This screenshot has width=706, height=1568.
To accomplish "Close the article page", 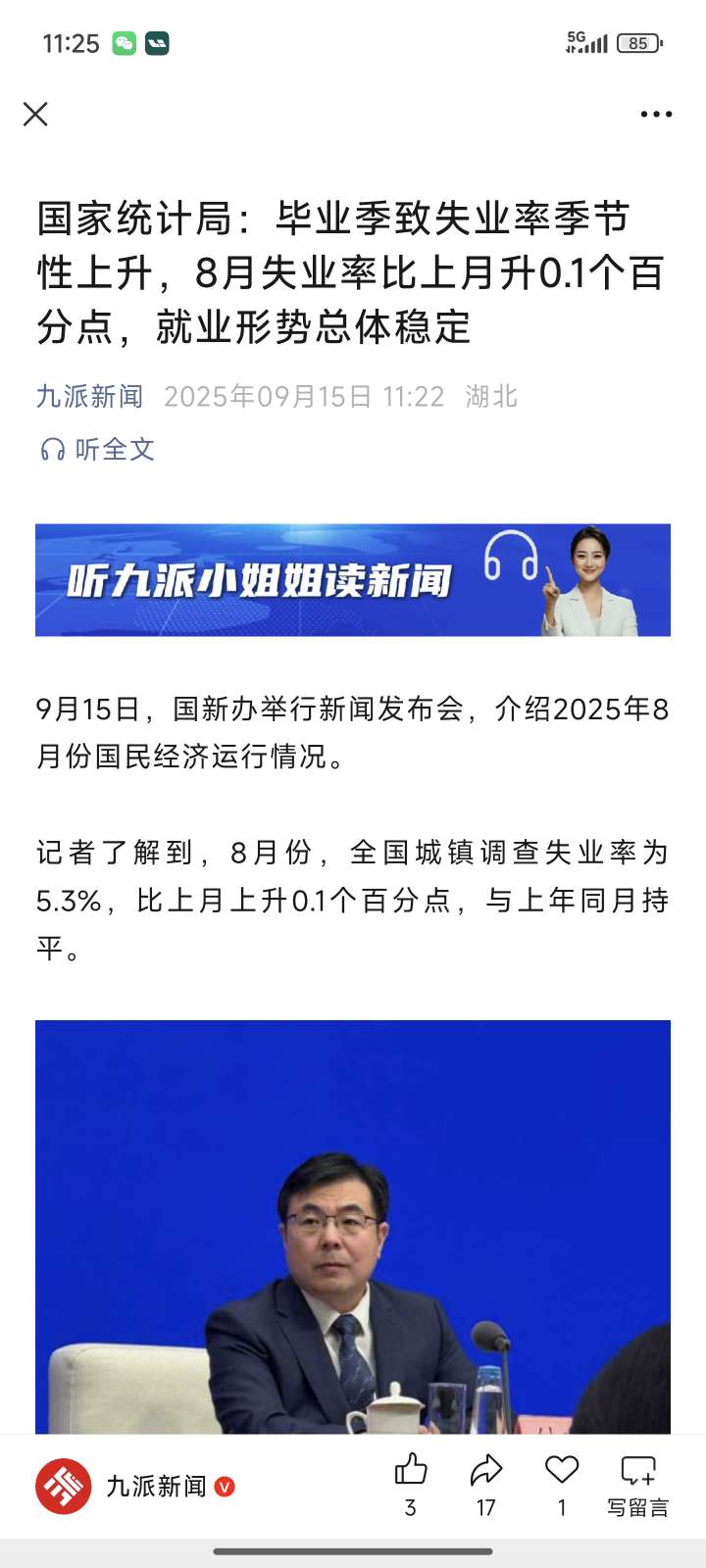I will coord(35,115).
